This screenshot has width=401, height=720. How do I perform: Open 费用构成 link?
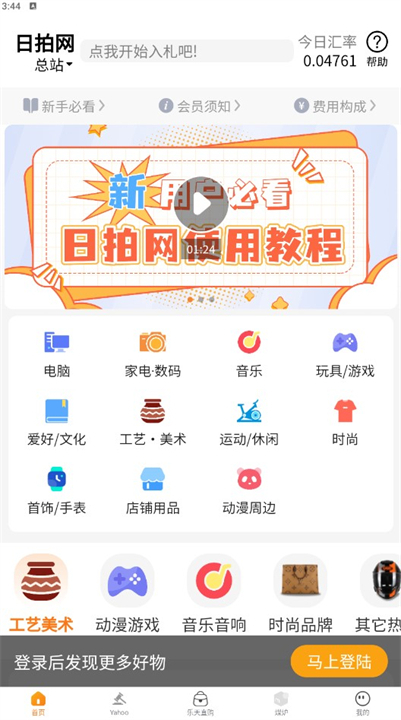coord(335,106)
